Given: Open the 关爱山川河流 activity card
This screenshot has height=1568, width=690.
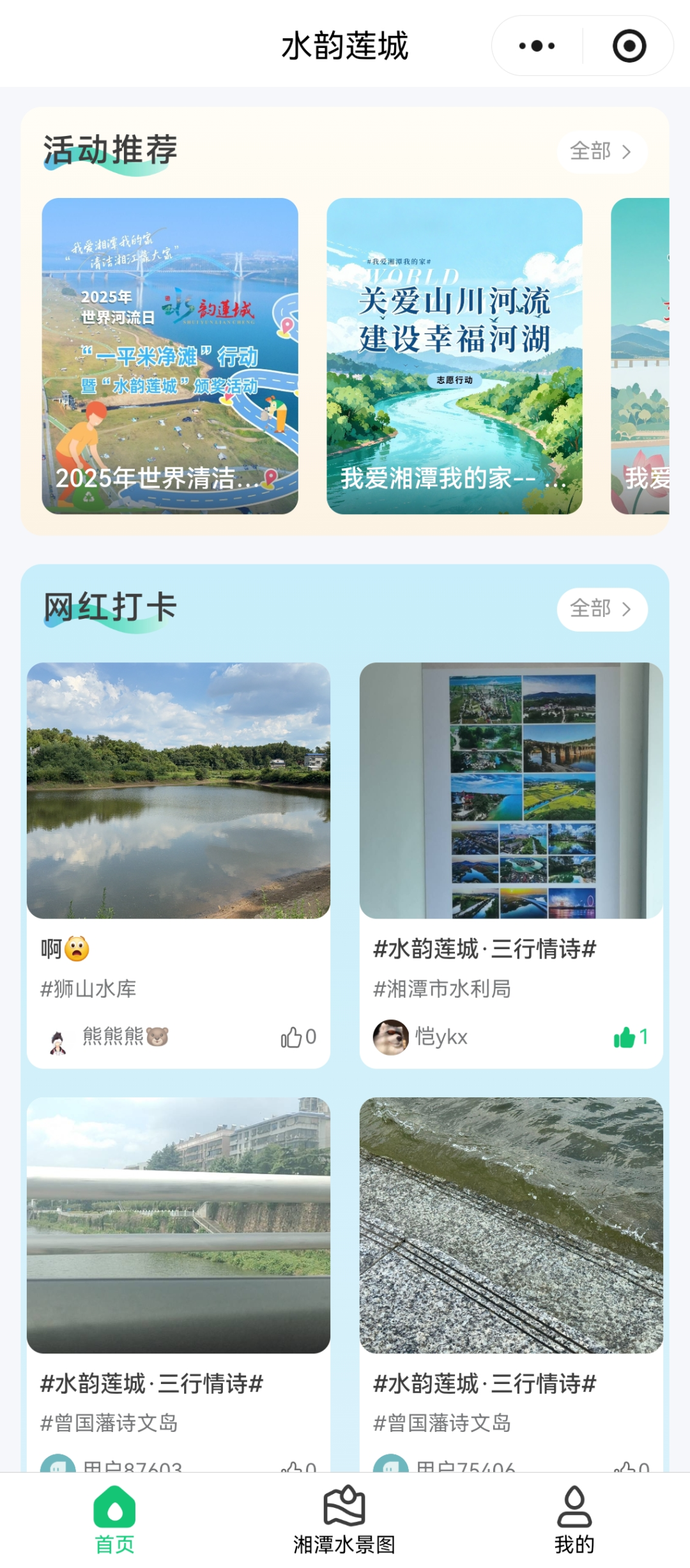Looking at the screenshot, I should point(456,354).
